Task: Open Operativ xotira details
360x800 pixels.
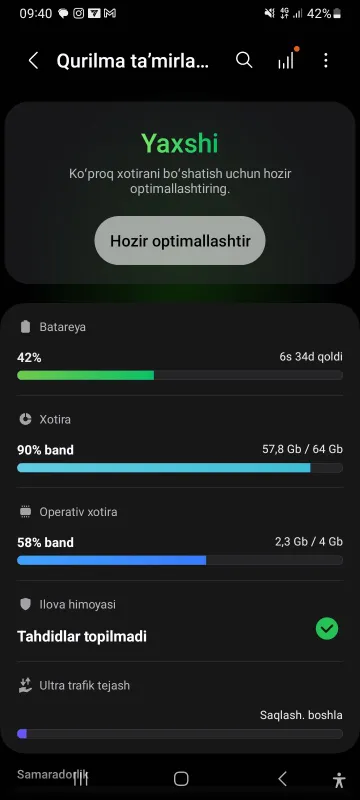Action: [x=180, y=534]
